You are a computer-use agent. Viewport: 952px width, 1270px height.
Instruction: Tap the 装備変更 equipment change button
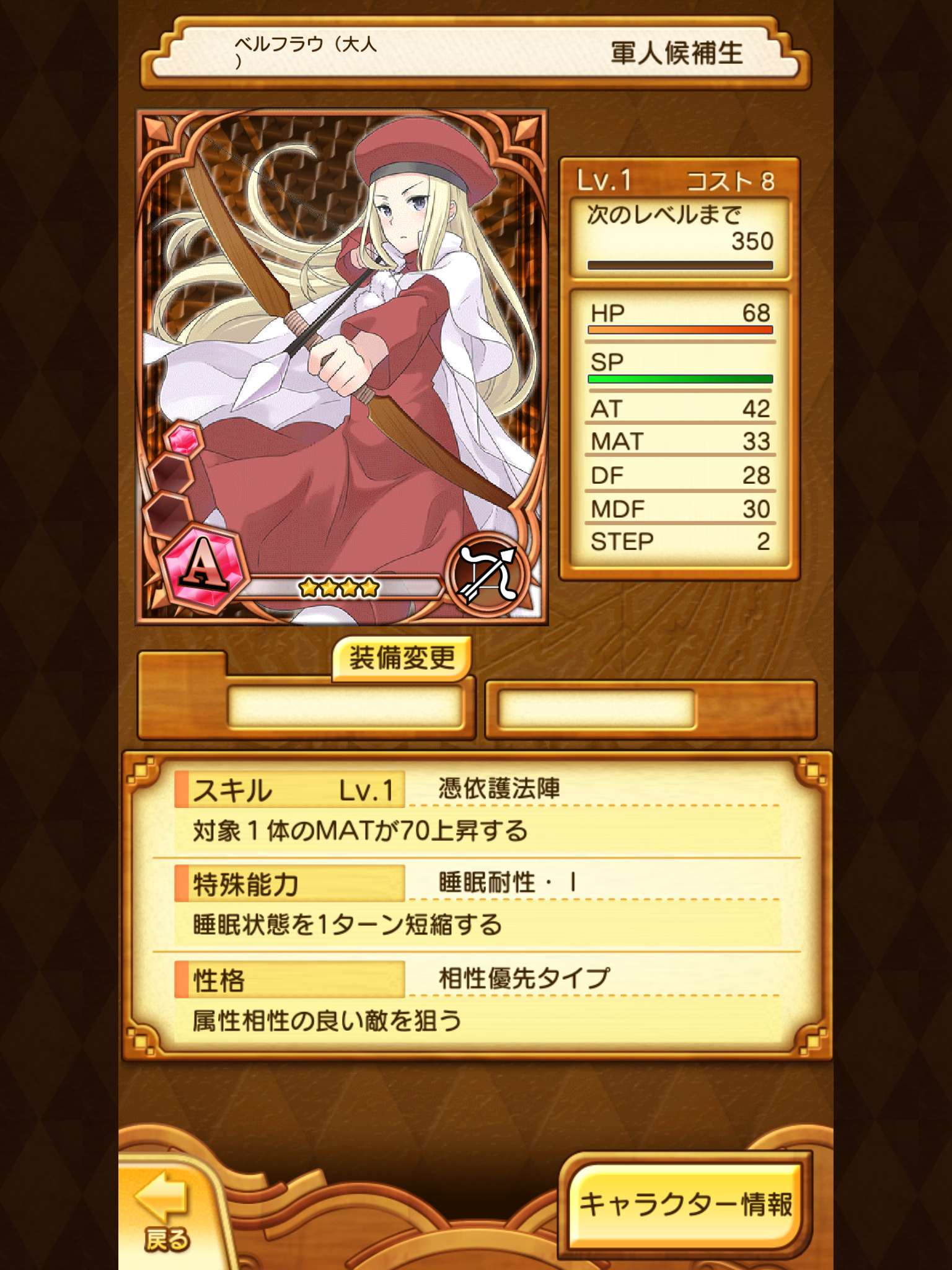[x=402, y=659]
